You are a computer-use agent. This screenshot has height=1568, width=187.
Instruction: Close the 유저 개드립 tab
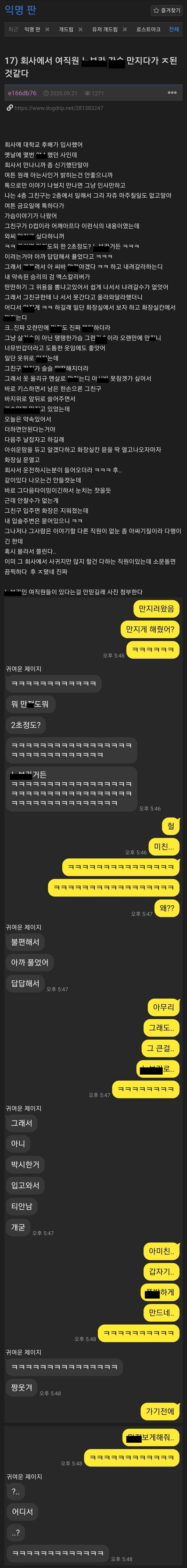click(125, 29)
